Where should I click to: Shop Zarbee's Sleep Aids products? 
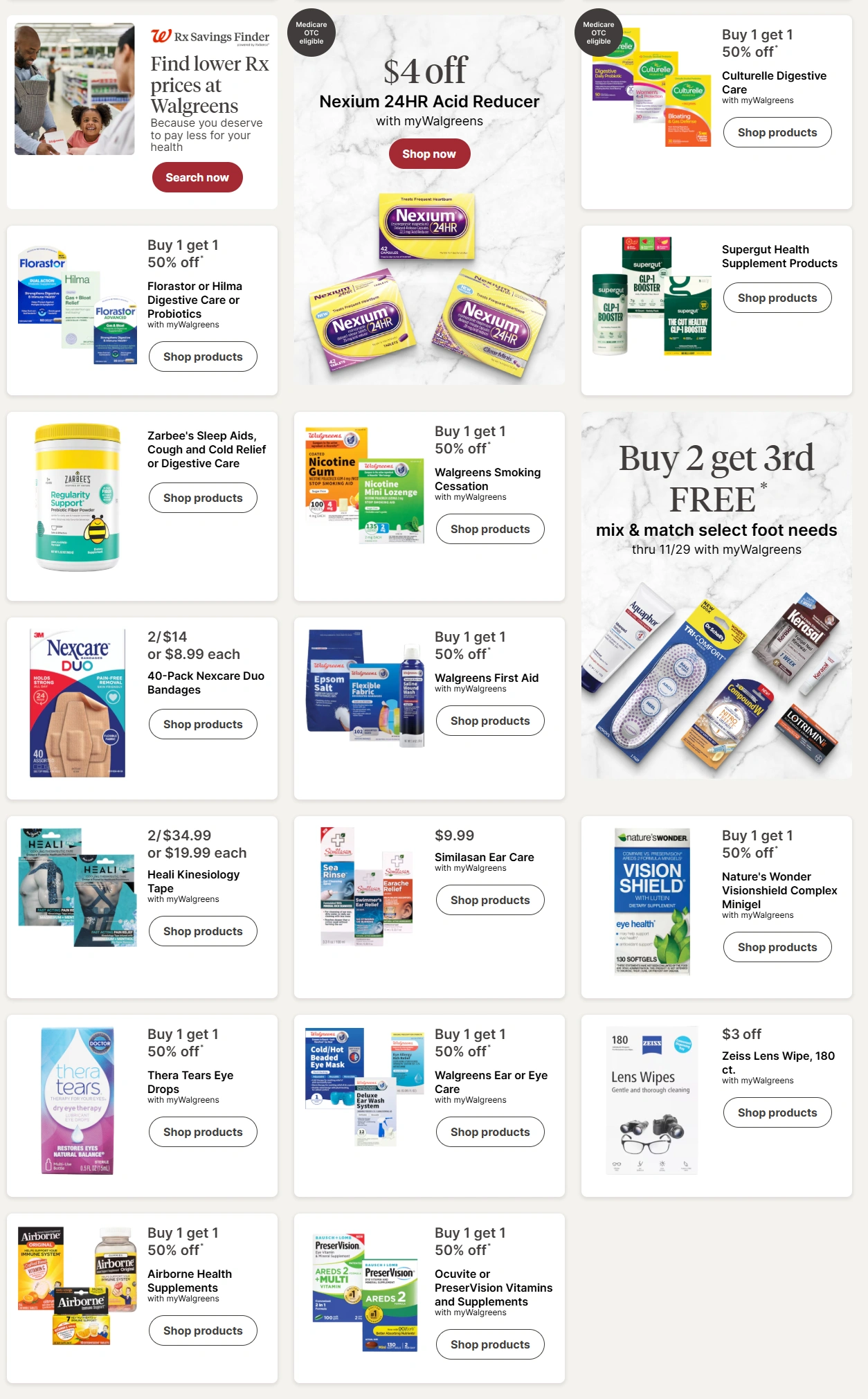203,498
